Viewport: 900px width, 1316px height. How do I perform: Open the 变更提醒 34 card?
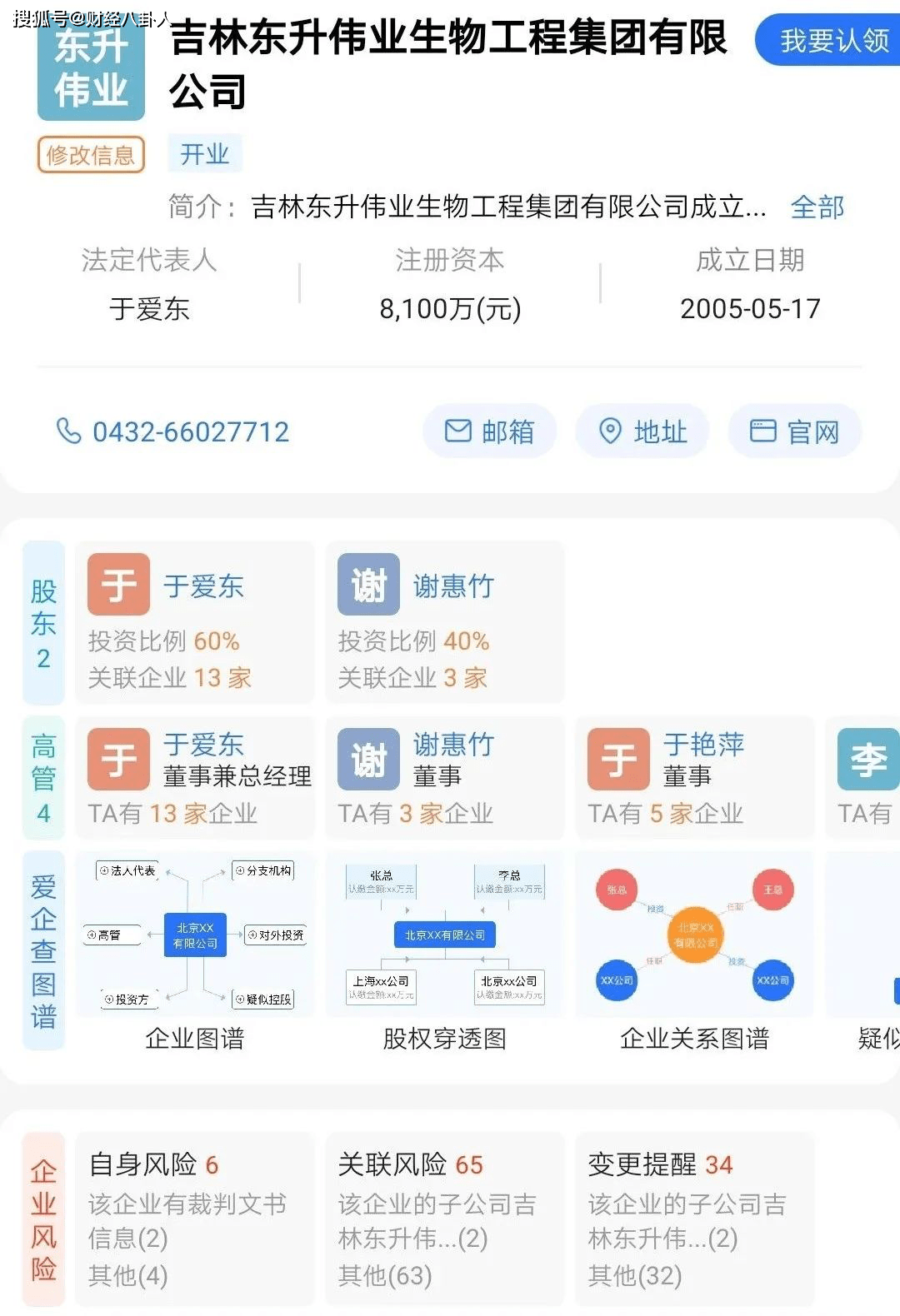[694, 1218]
